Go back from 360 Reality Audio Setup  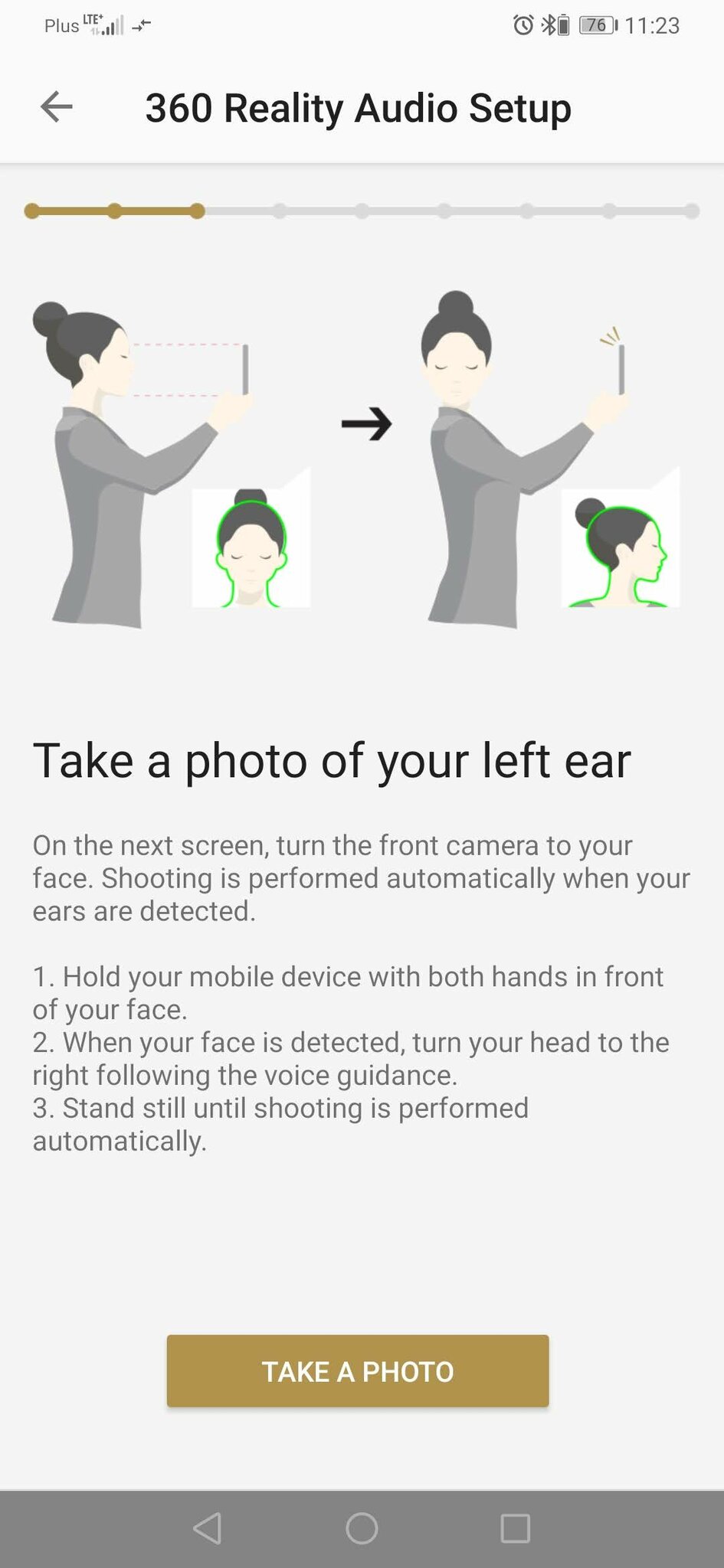tap(56, 106)
